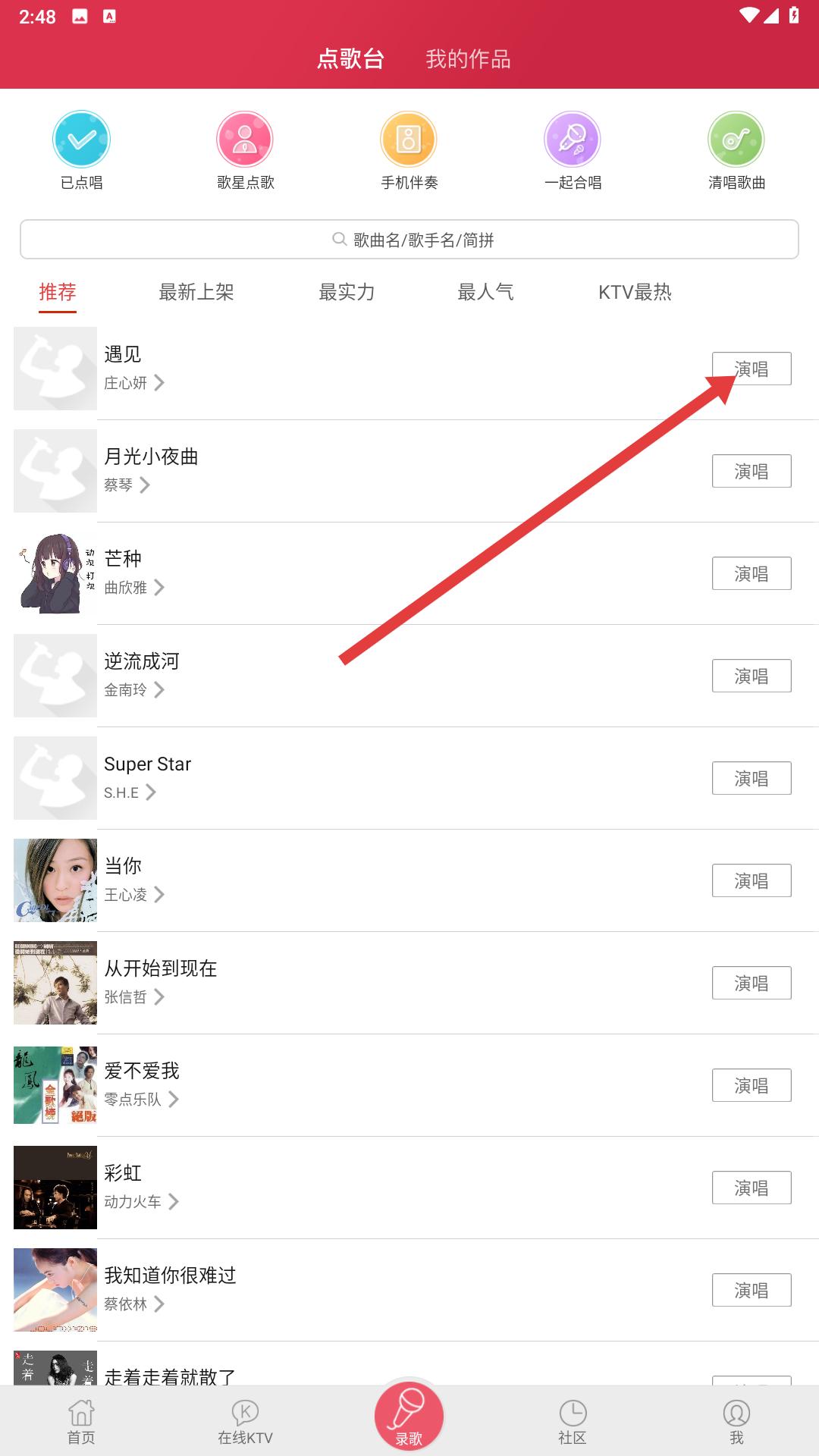This screenshot has height=1456, width=819.
Task: Open 已点唱 song list
Action: [x=81, y=150]
